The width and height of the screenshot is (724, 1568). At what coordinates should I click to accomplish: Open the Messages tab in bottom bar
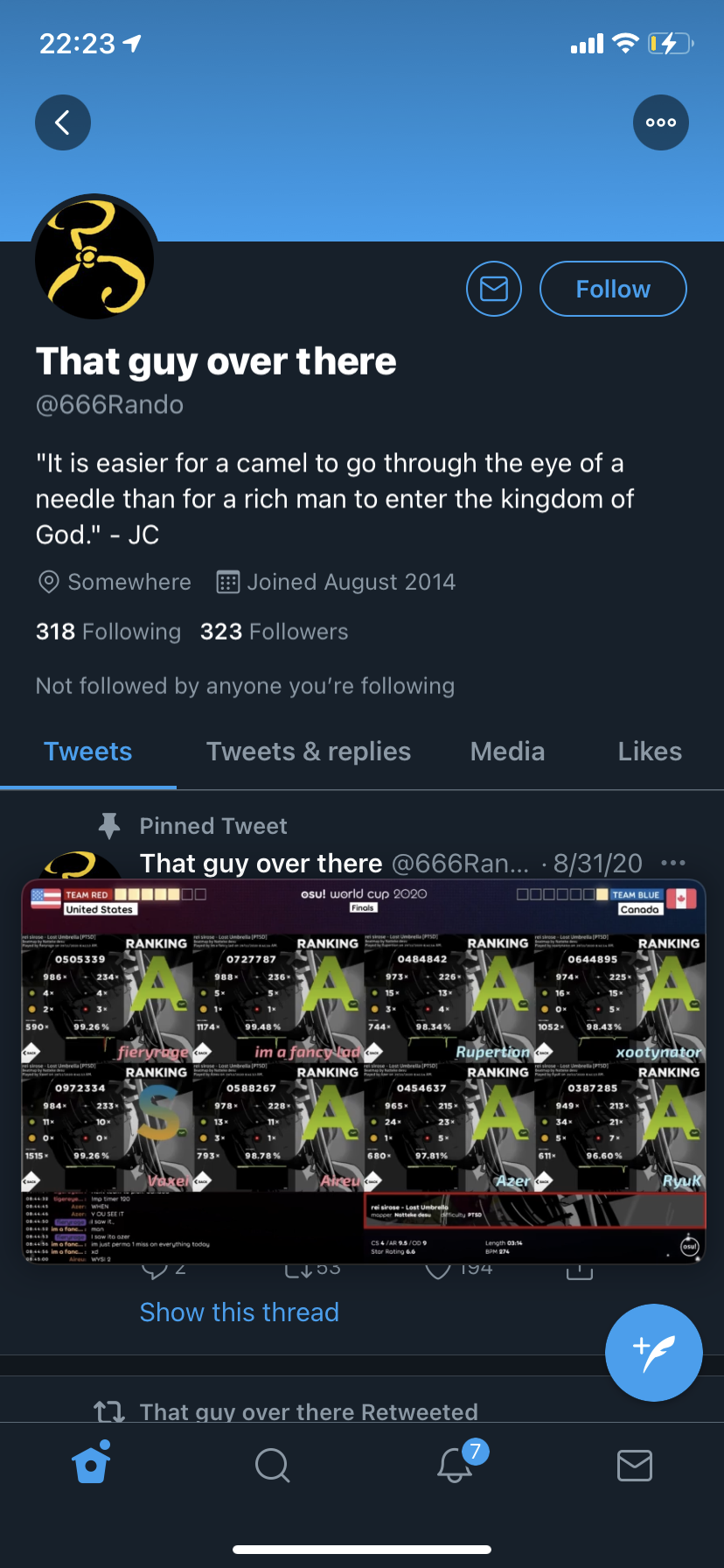click(635, 1465)
